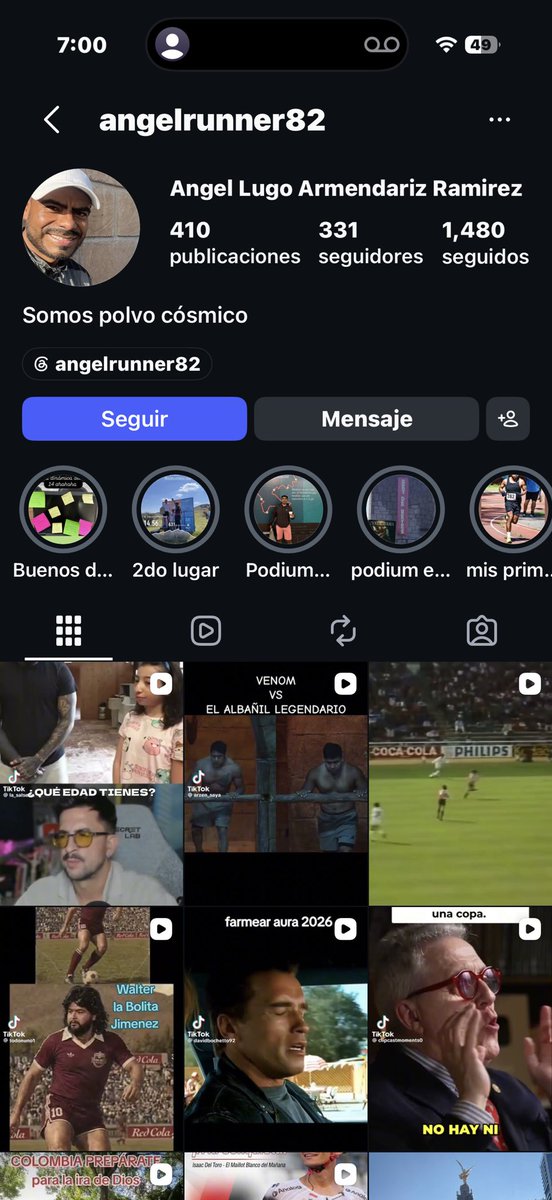Open the Buenos d... story highlight
The image size is (552, 1200).
(x=63, y=524)
